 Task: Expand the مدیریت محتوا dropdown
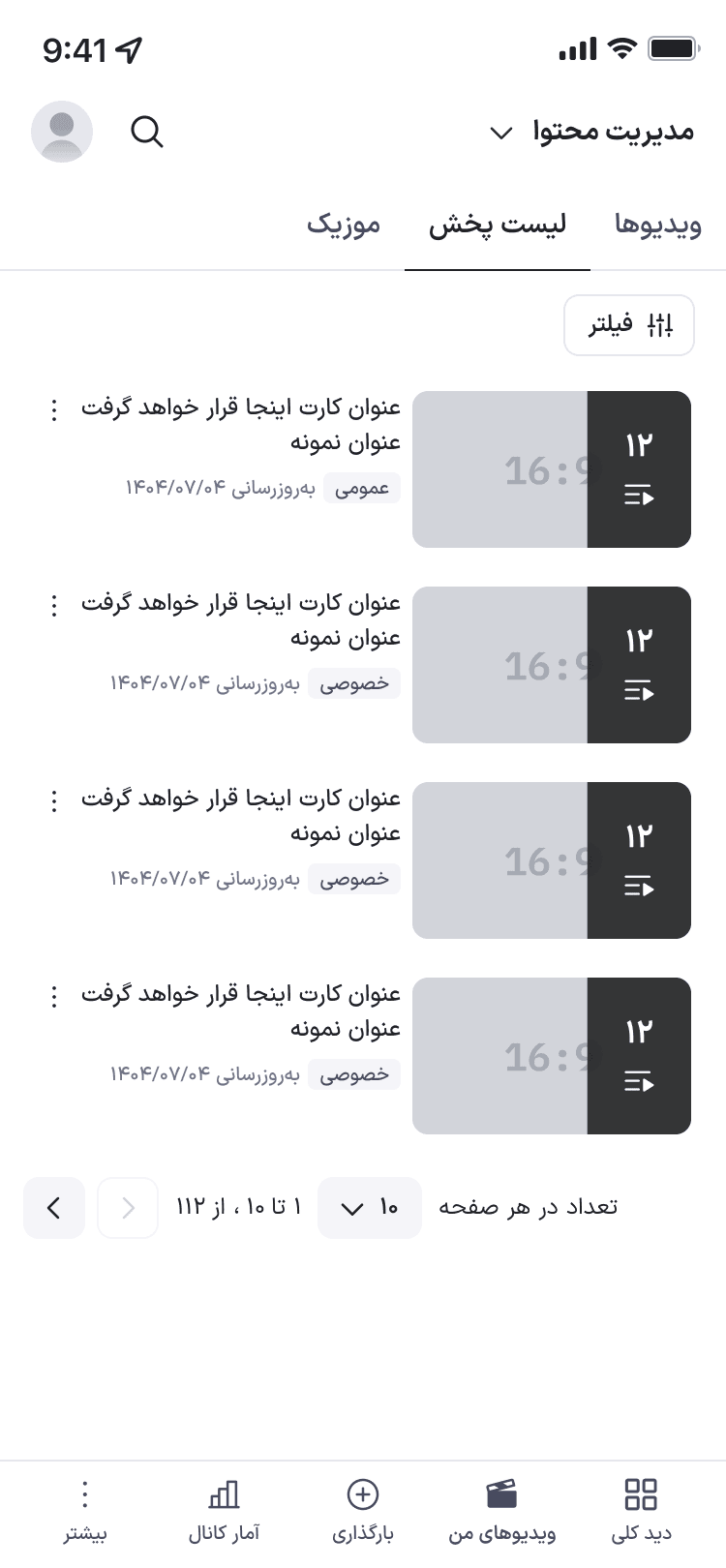point(592,132)
